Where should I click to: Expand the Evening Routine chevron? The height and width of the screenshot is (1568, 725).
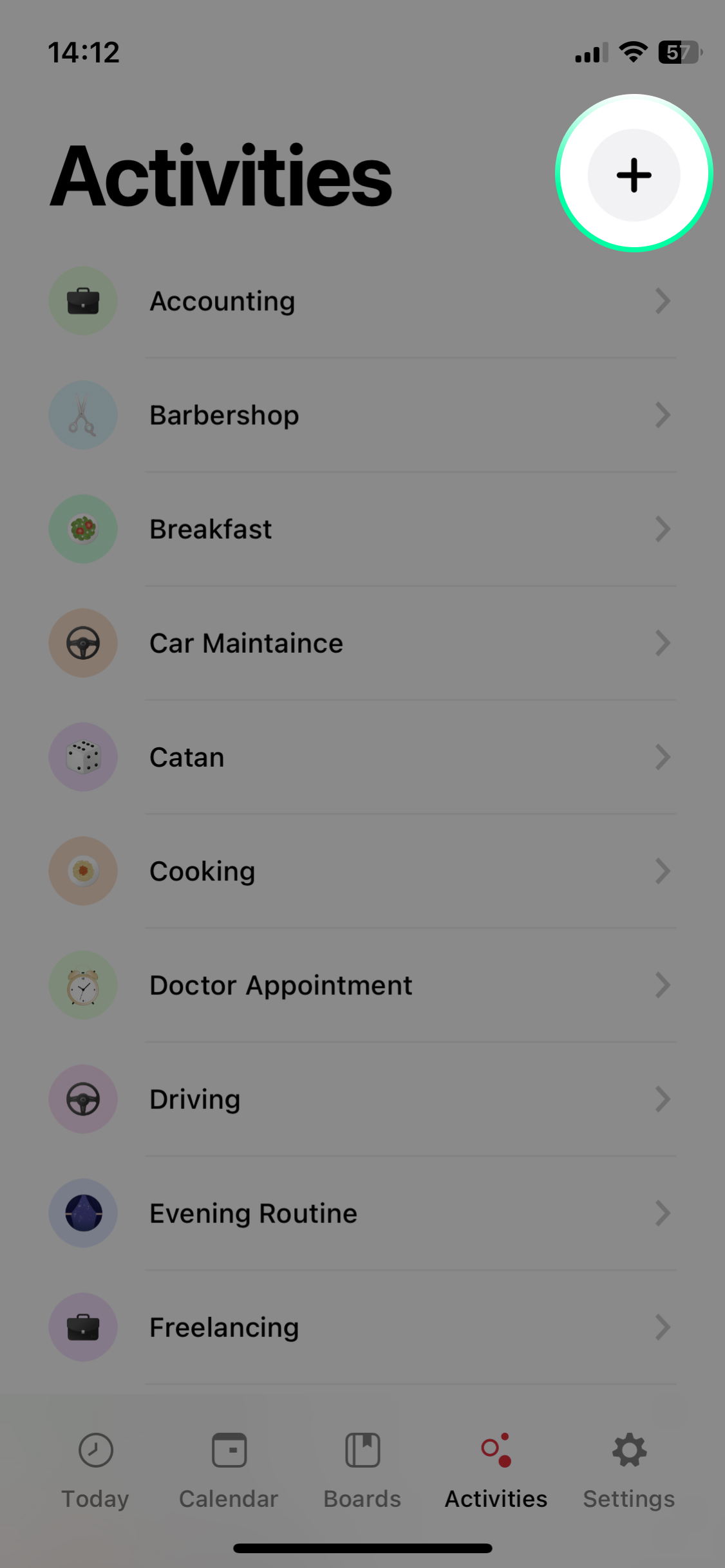point(663,1213)
